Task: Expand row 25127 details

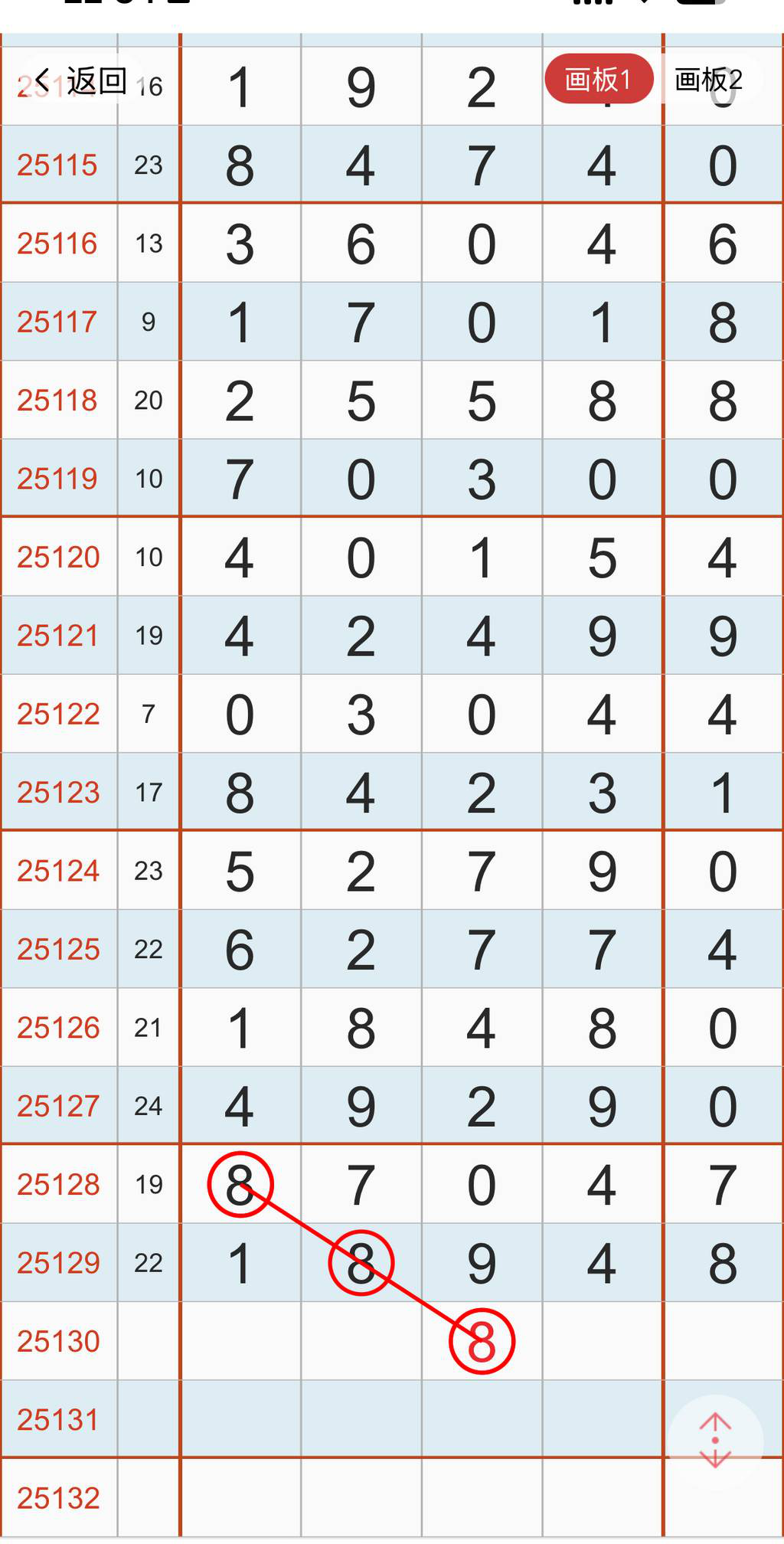Action: (x=60, y=1106)
